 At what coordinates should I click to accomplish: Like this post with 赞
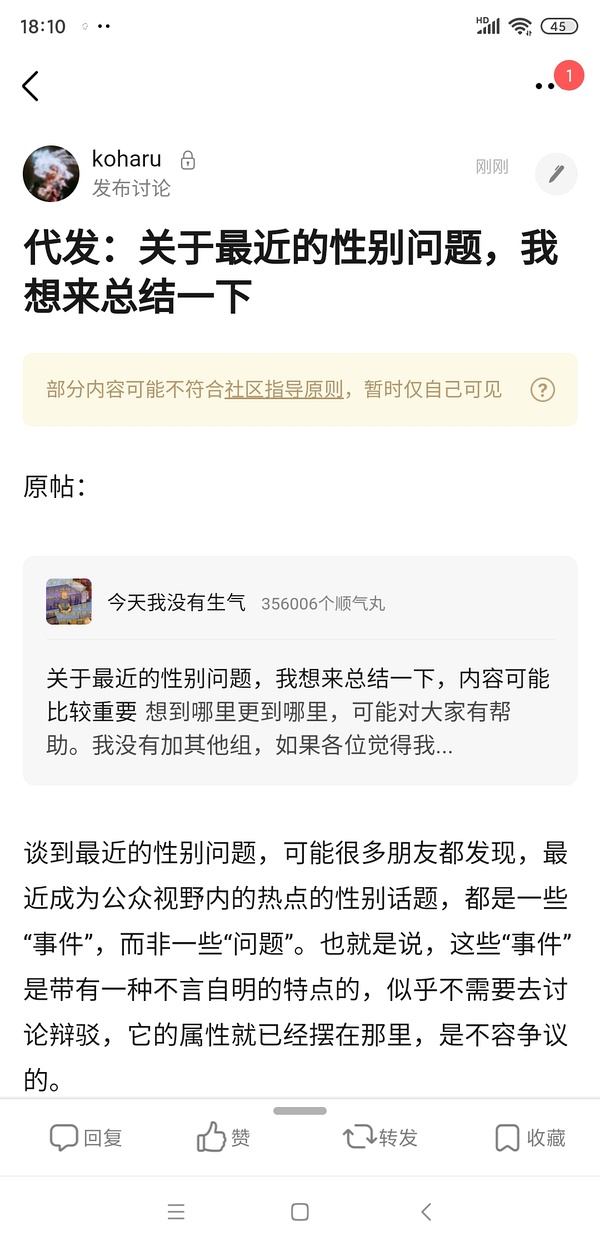(224, 1137)
